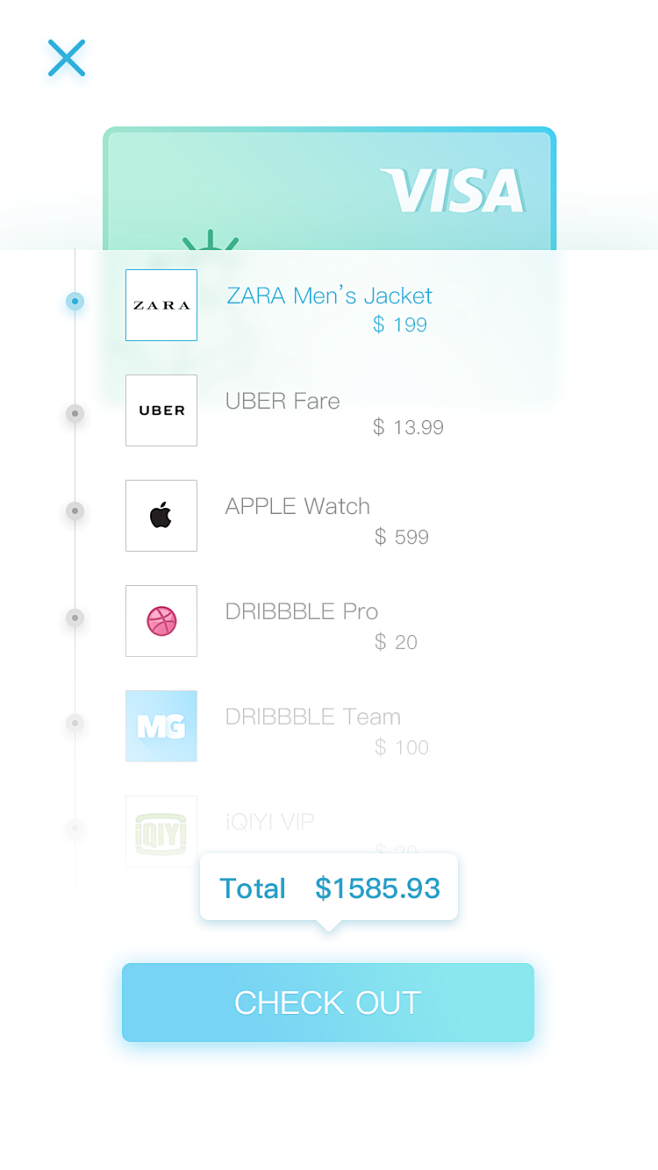The image size is (658, 1170).
Task: Open the UBER Fare item
Action: click(328, 410)
